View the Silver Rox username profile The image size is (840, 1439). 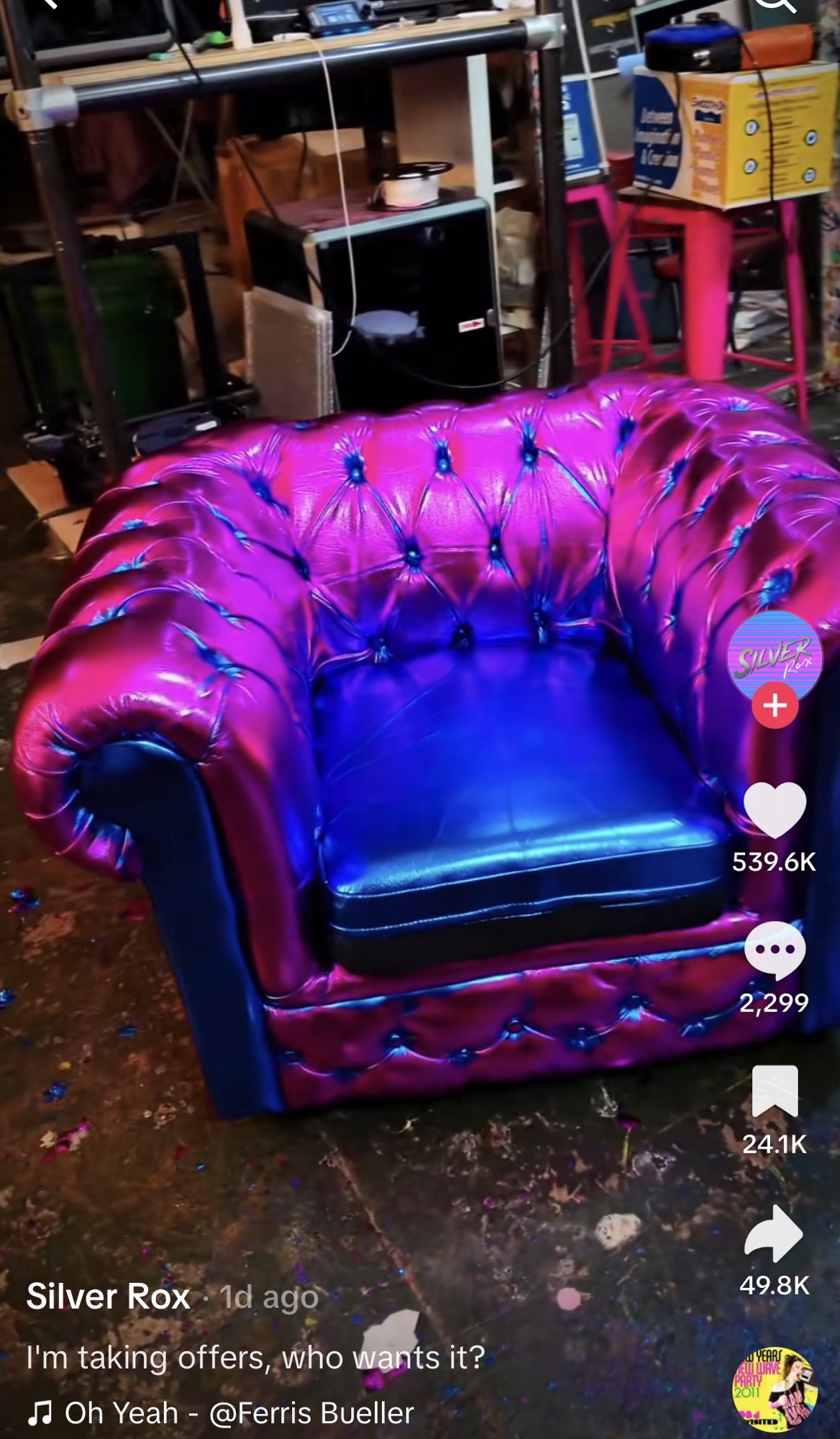pos(108,1297)
